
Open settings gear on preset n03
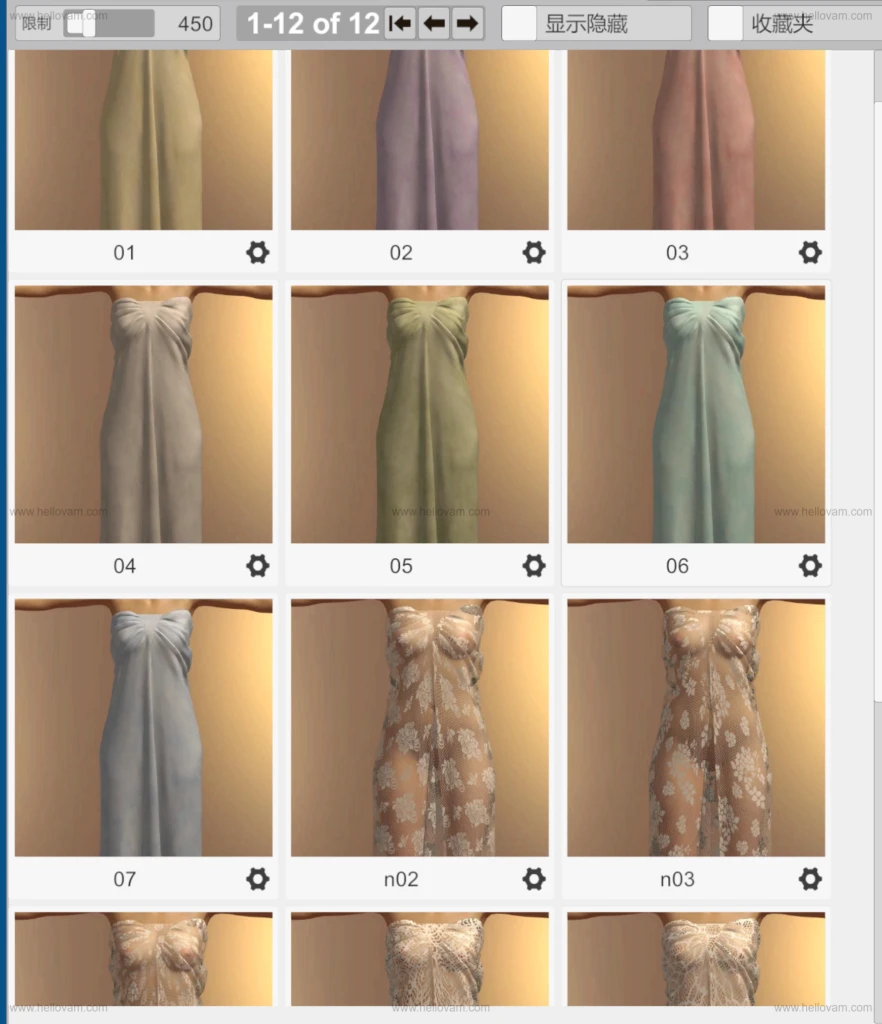click(x=810, y=879)
